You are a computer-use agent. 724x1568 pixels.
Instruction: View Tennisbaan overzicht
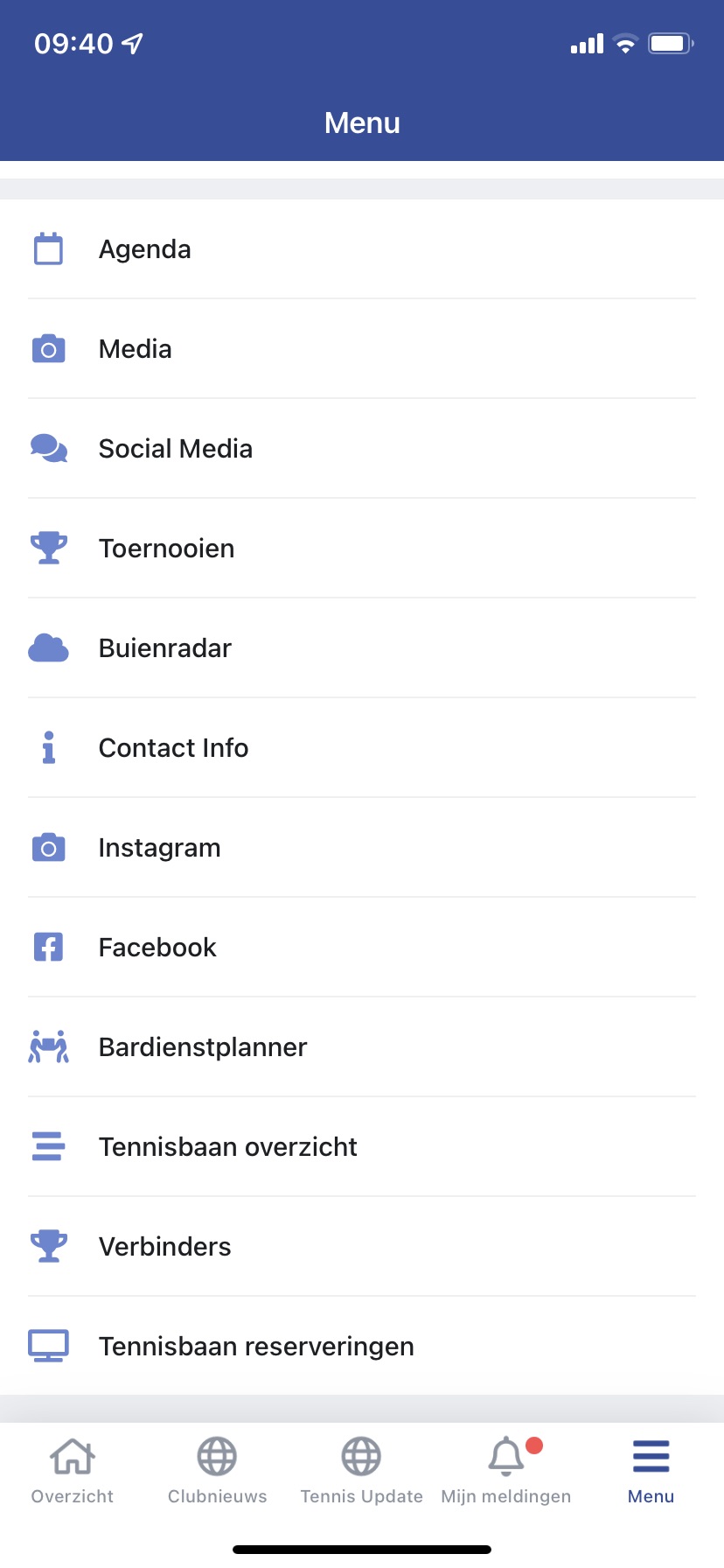click(362, 1147)
